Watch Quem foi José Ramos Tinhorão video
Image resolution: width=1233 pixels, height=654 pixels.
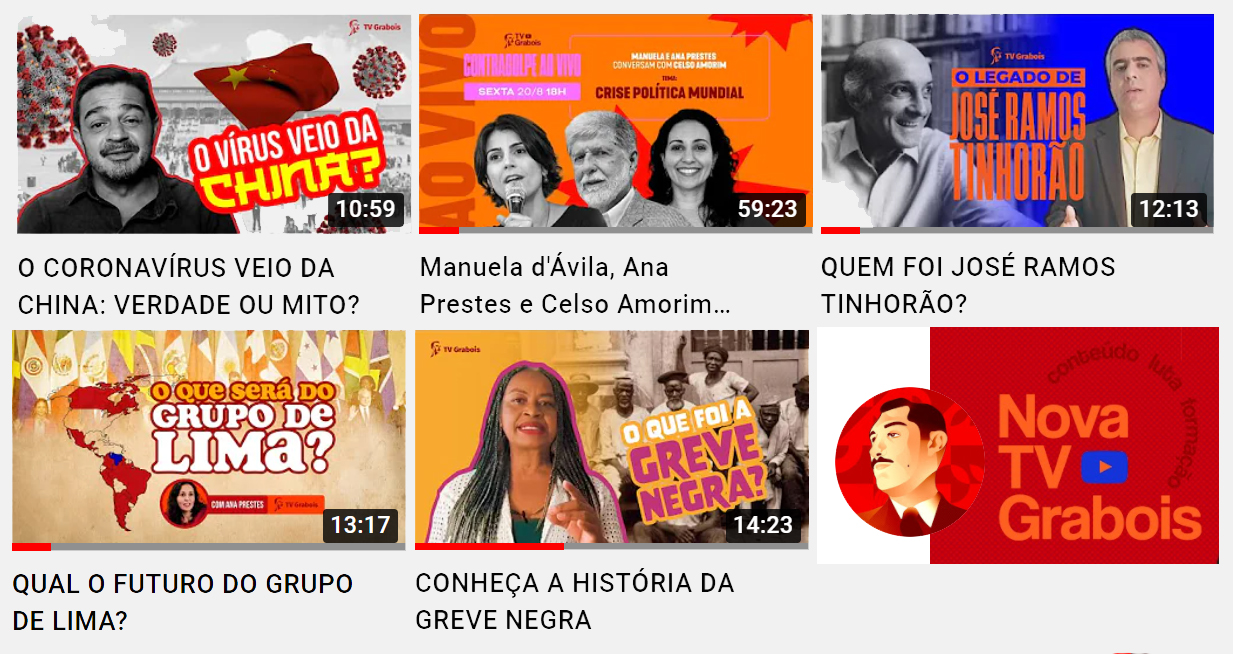coord(1017,122)
